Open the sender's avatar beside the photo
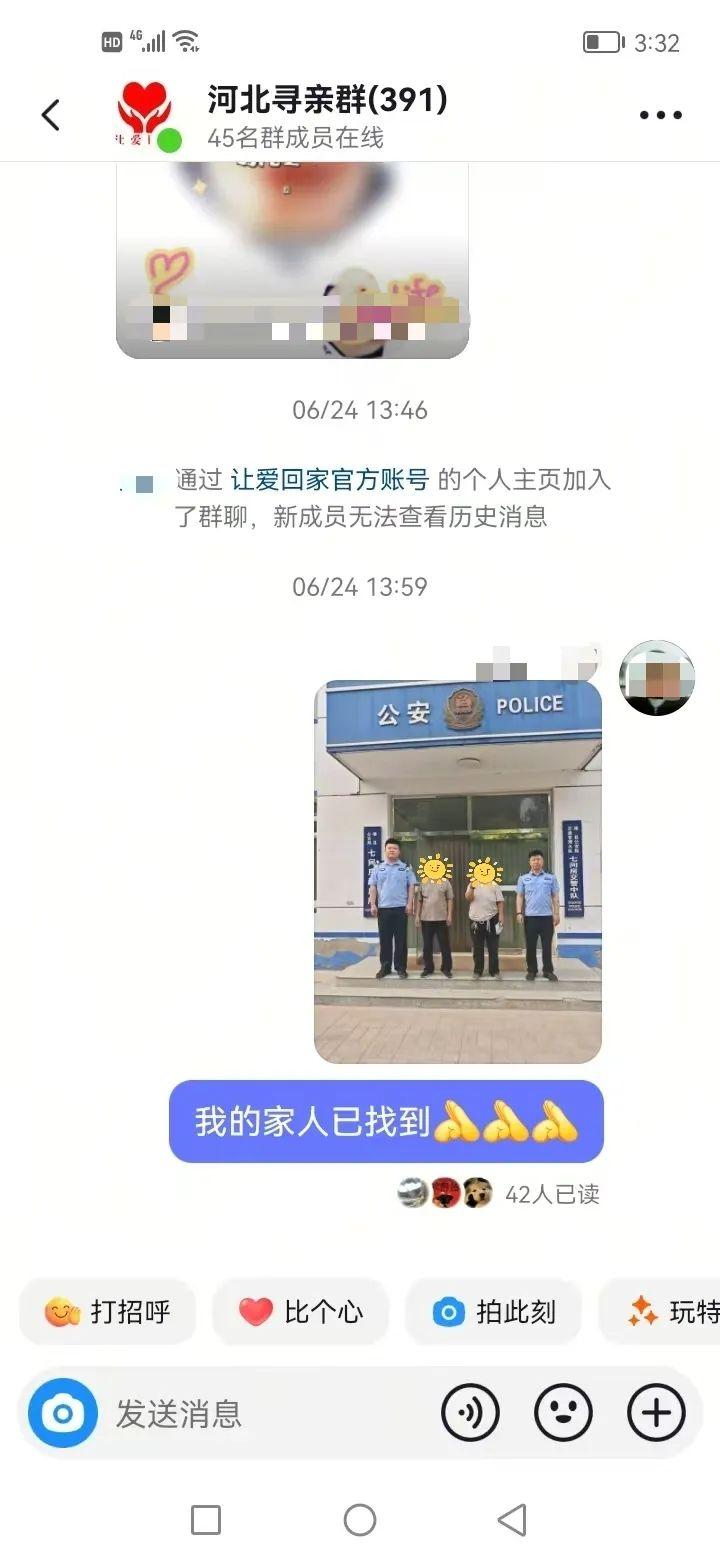This screenshot has height=1560, width=720. pyautogui.click(x=657, y=678)
